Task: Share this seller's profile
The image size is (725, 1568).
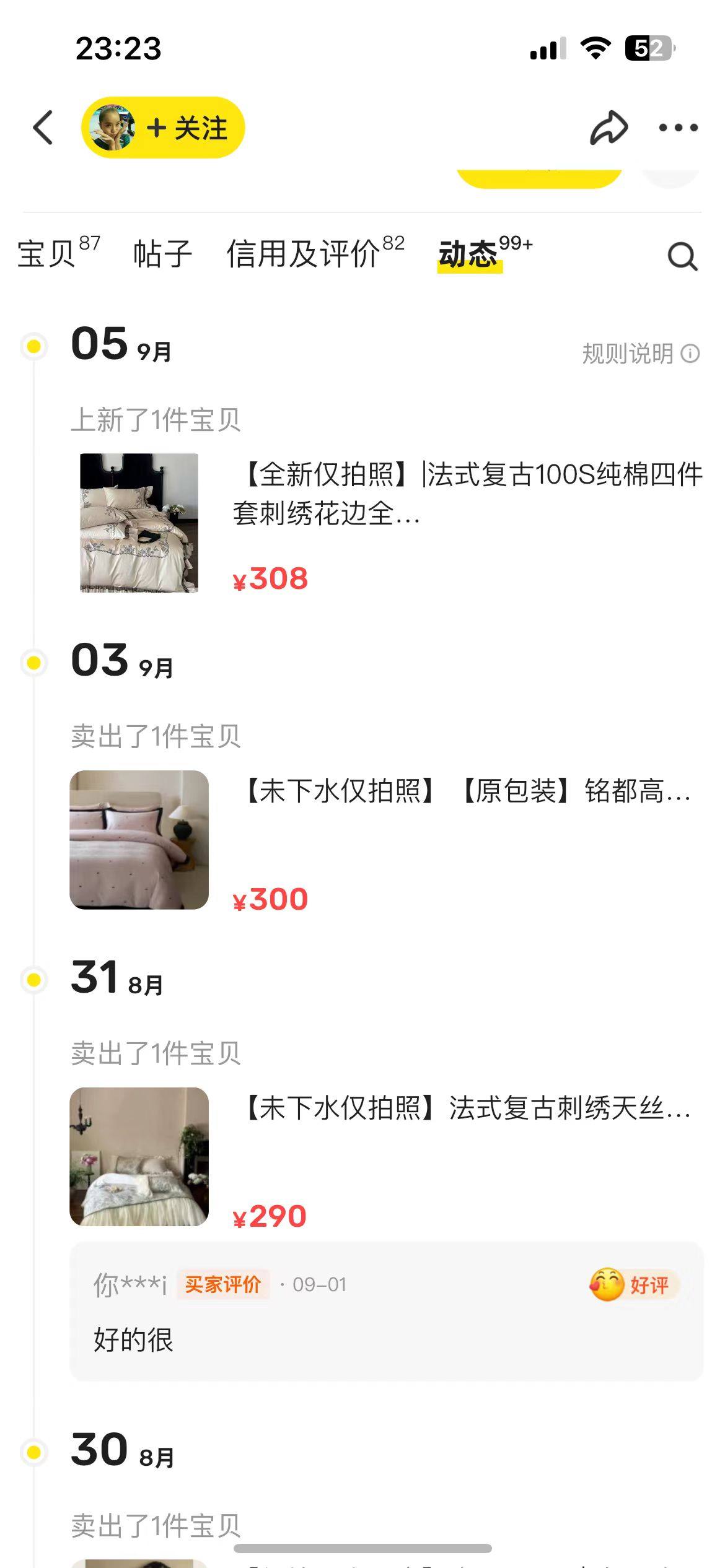Action: tap(609, 128)
